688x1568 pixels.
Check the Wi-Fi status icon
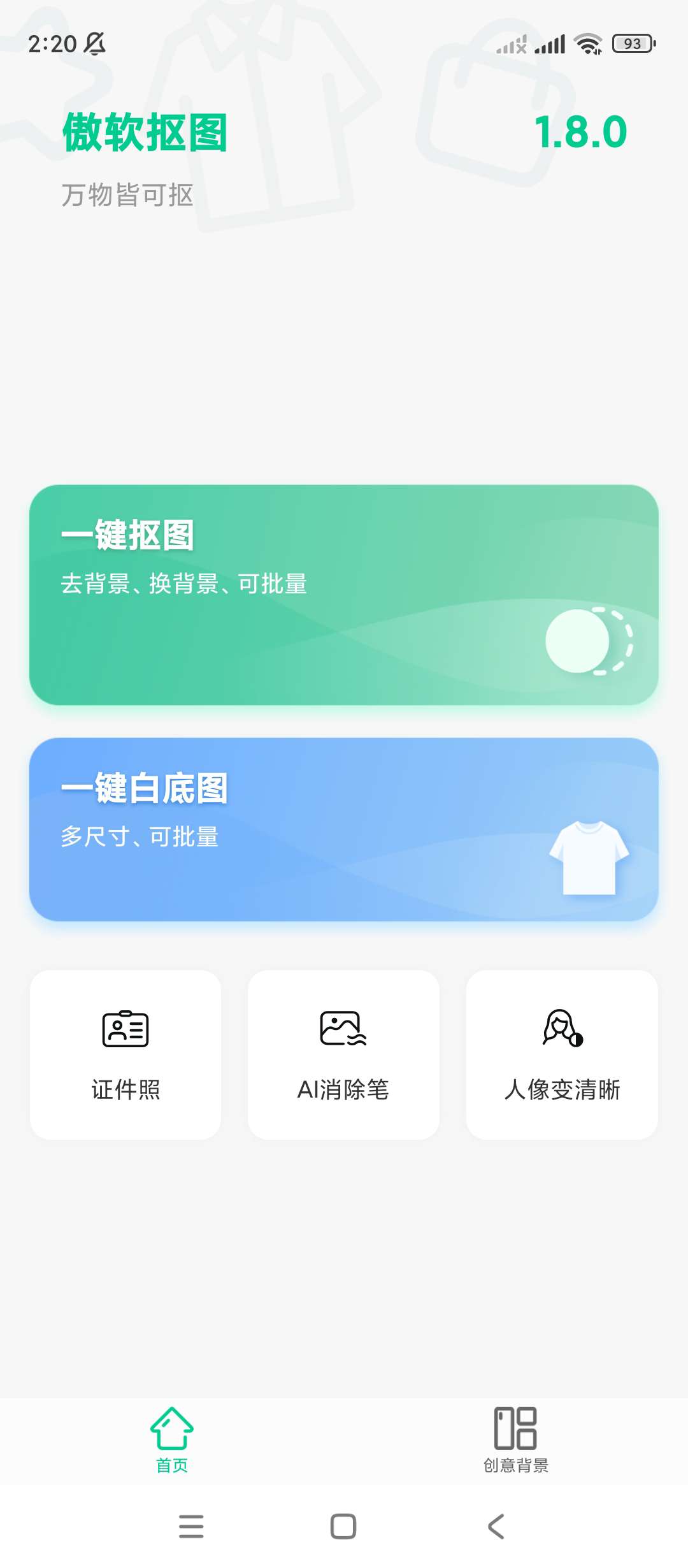tap(587, 43)
